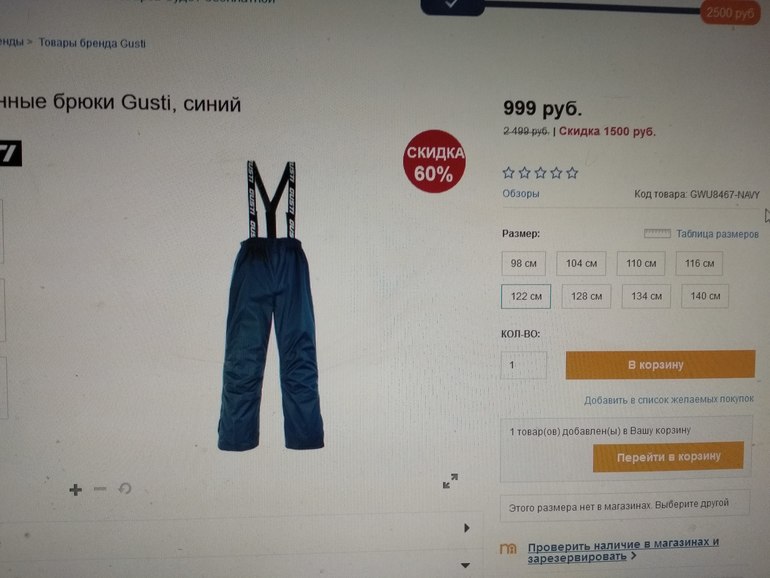Focus the quantity field КОЛ-ВО
The width and height of the screenshot is (770, 578).
pyautogui.click(x=523, y=365)
